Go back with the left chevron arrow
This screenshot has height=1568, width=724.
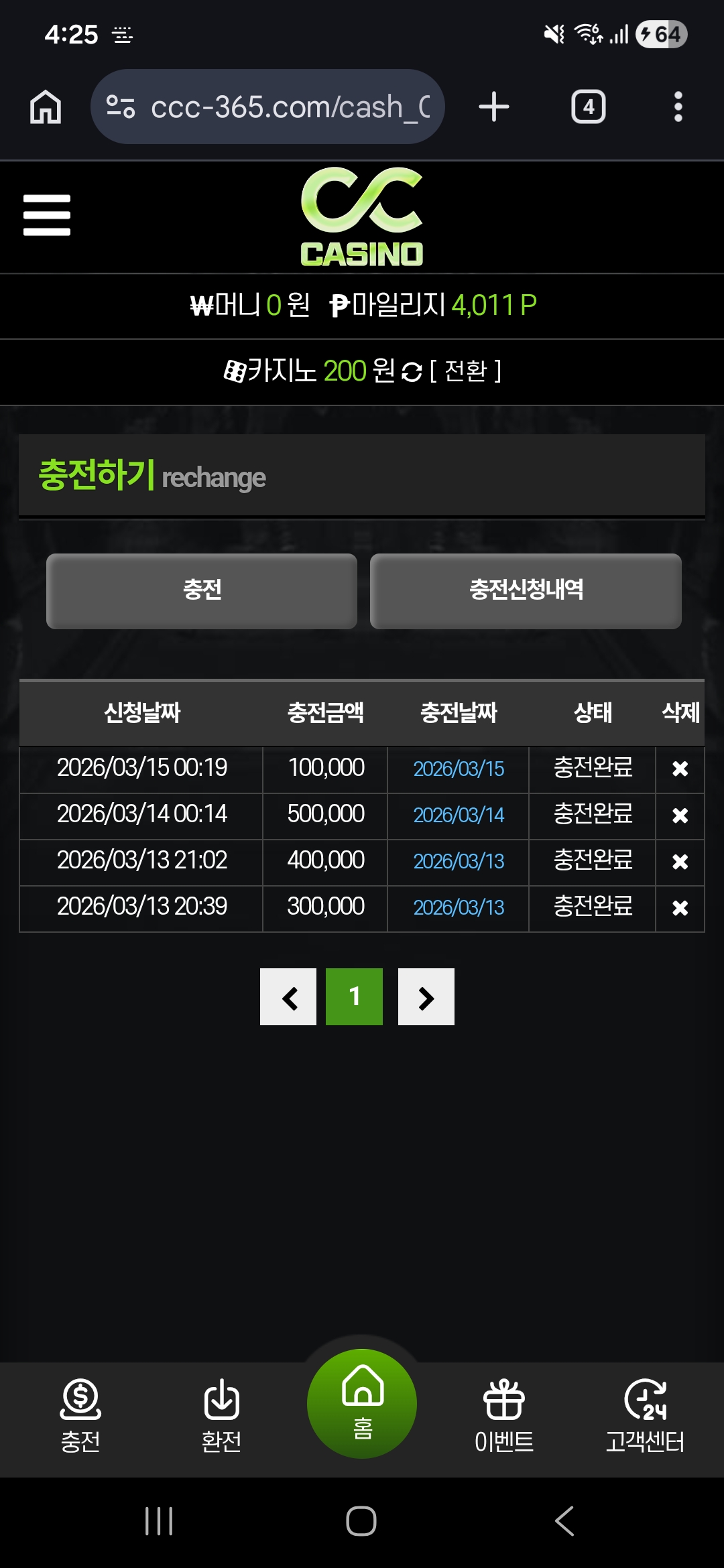coord(288,996)
